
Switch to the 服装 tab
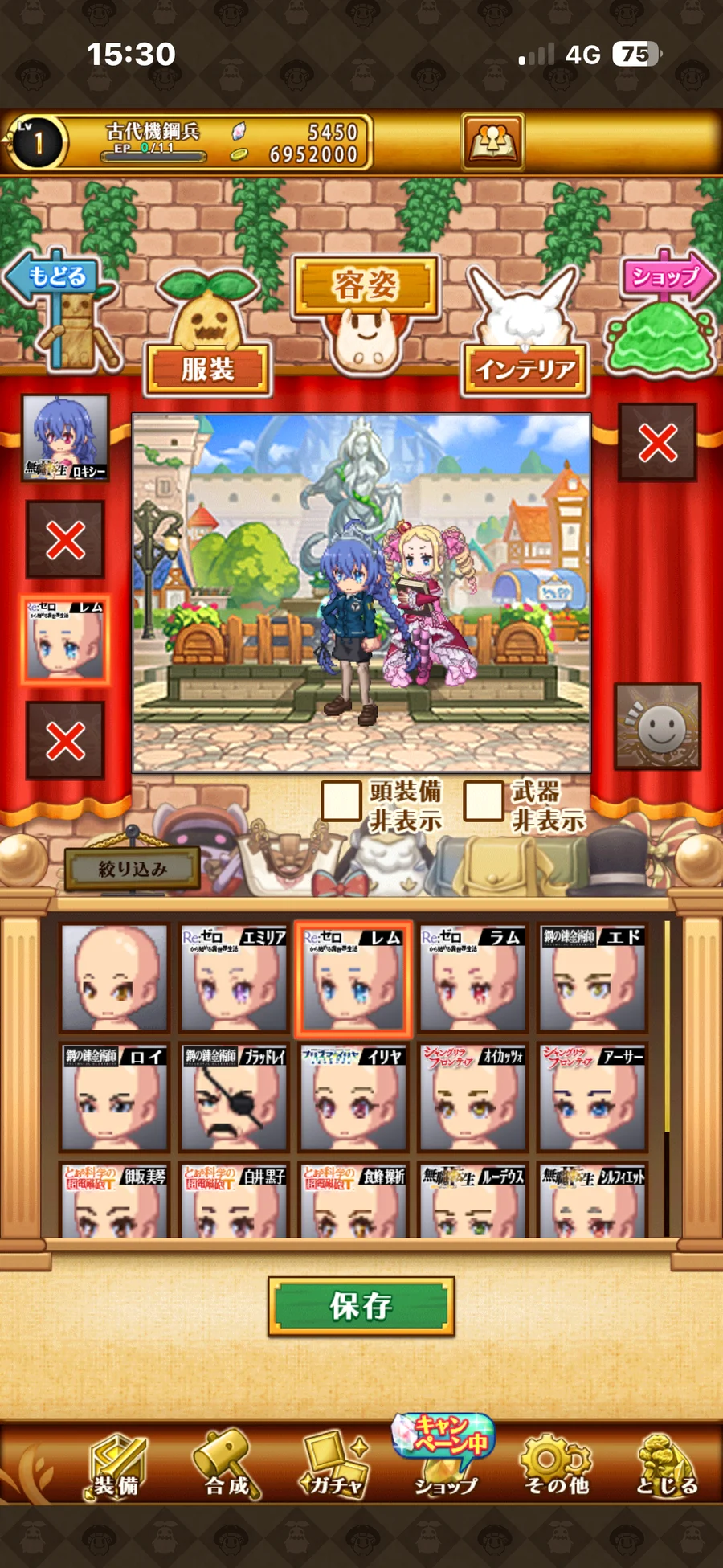coord(207,369)
